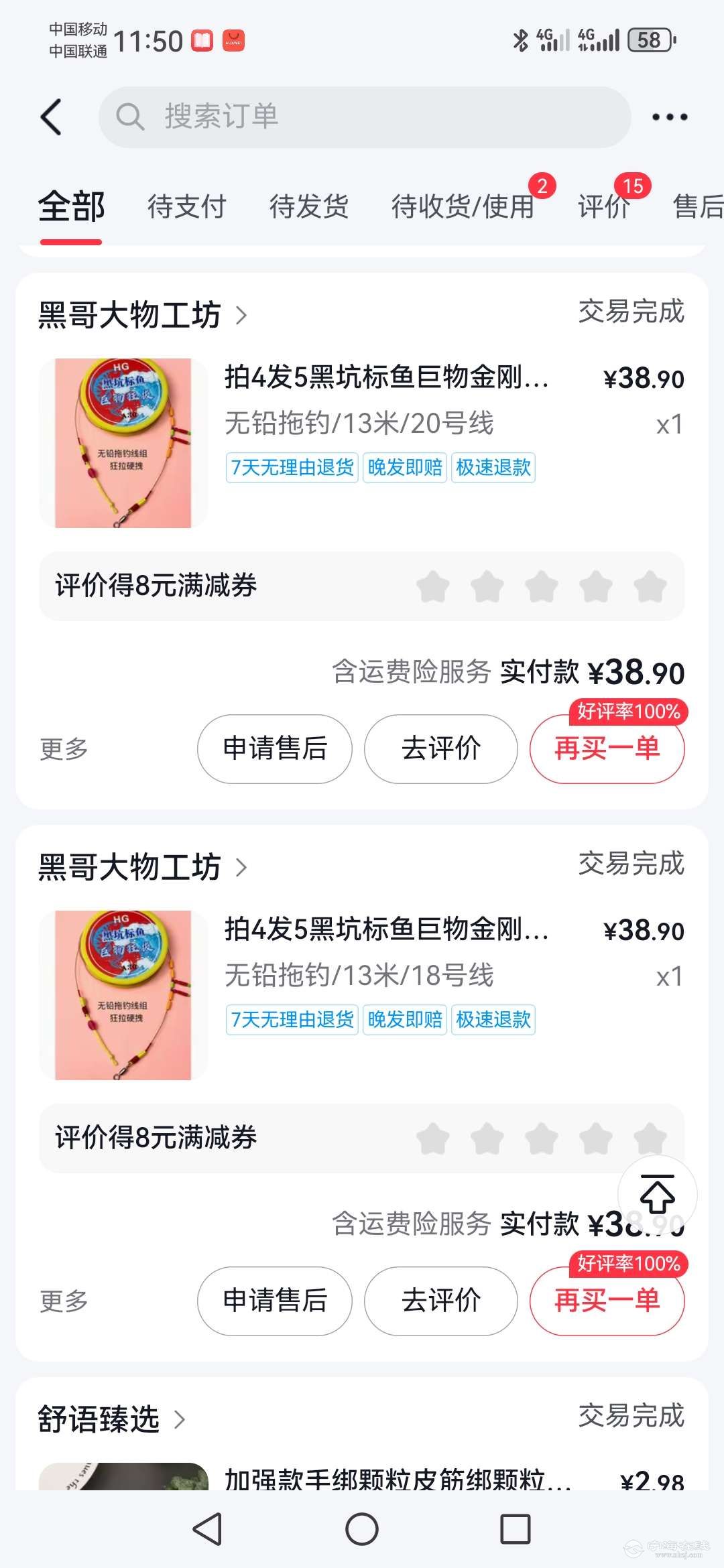This screenshot has height=1568, width=724.
Task: Open 更多 options under the 20号线 order
Action: click(x=64, y=749)
